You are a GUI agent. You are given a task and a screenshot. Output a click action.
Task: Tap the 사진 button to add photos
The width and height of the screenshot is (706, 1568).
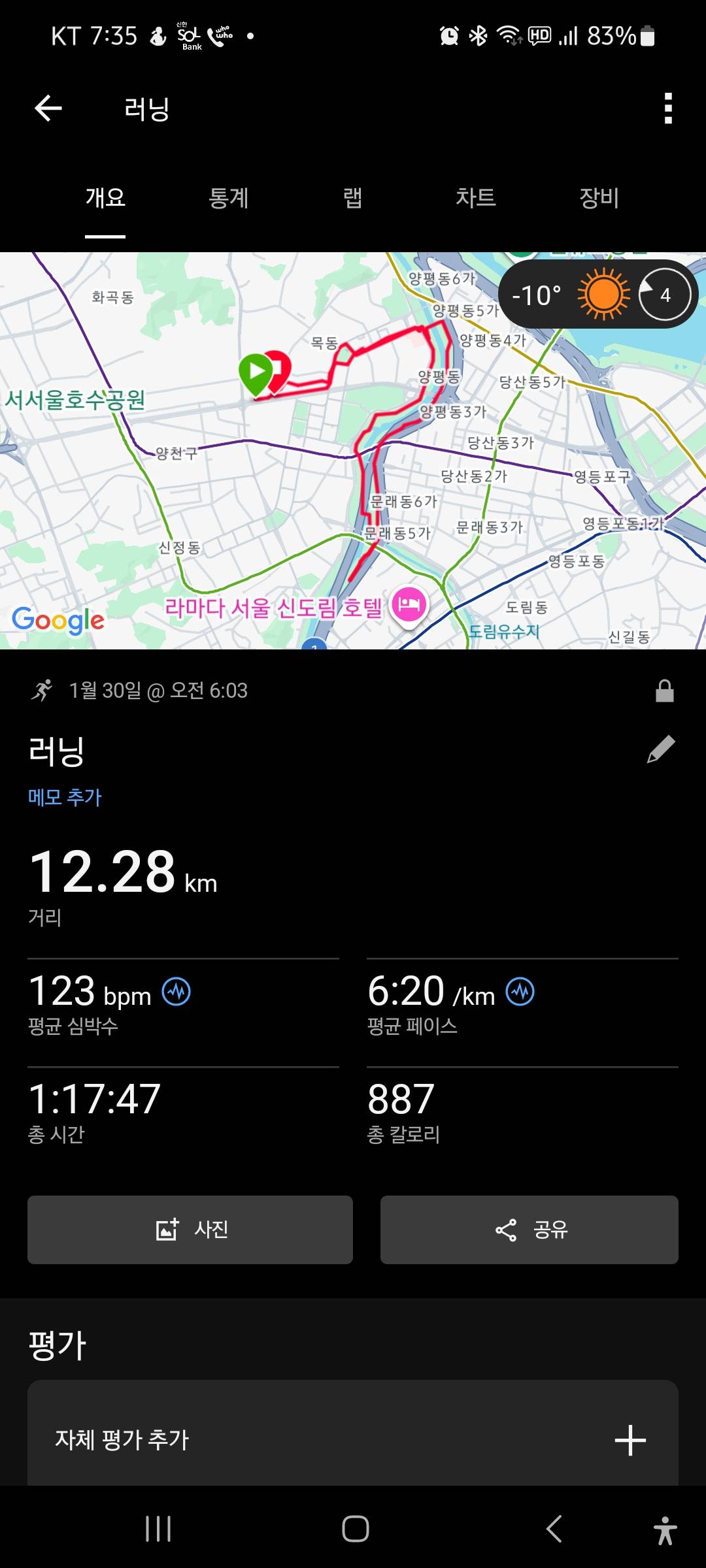[x=189, y=1230]
